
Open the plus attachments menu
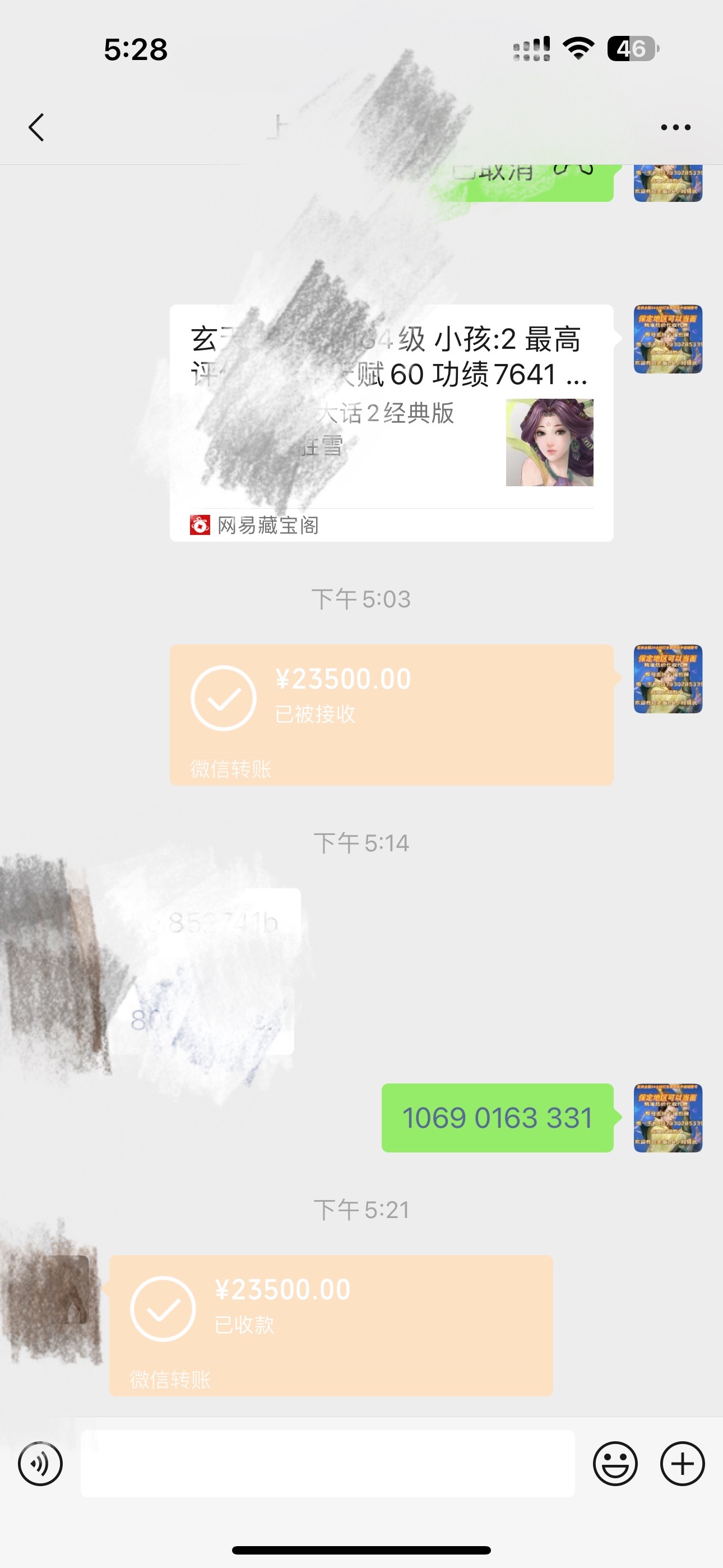coord(682,1463)
